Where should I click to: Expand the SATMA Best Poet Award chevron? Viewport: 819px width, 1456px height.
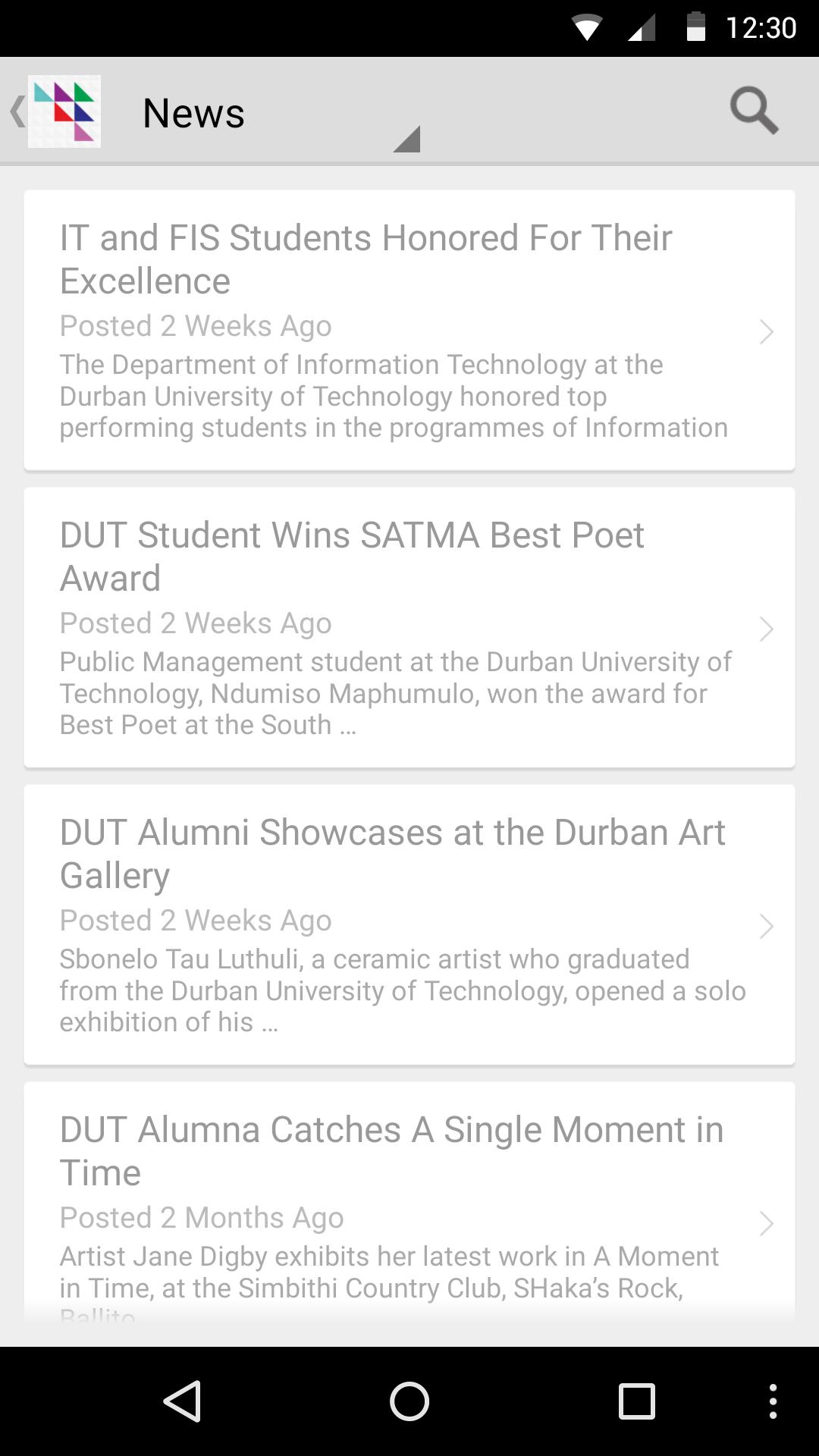click(x=767, y=629)
